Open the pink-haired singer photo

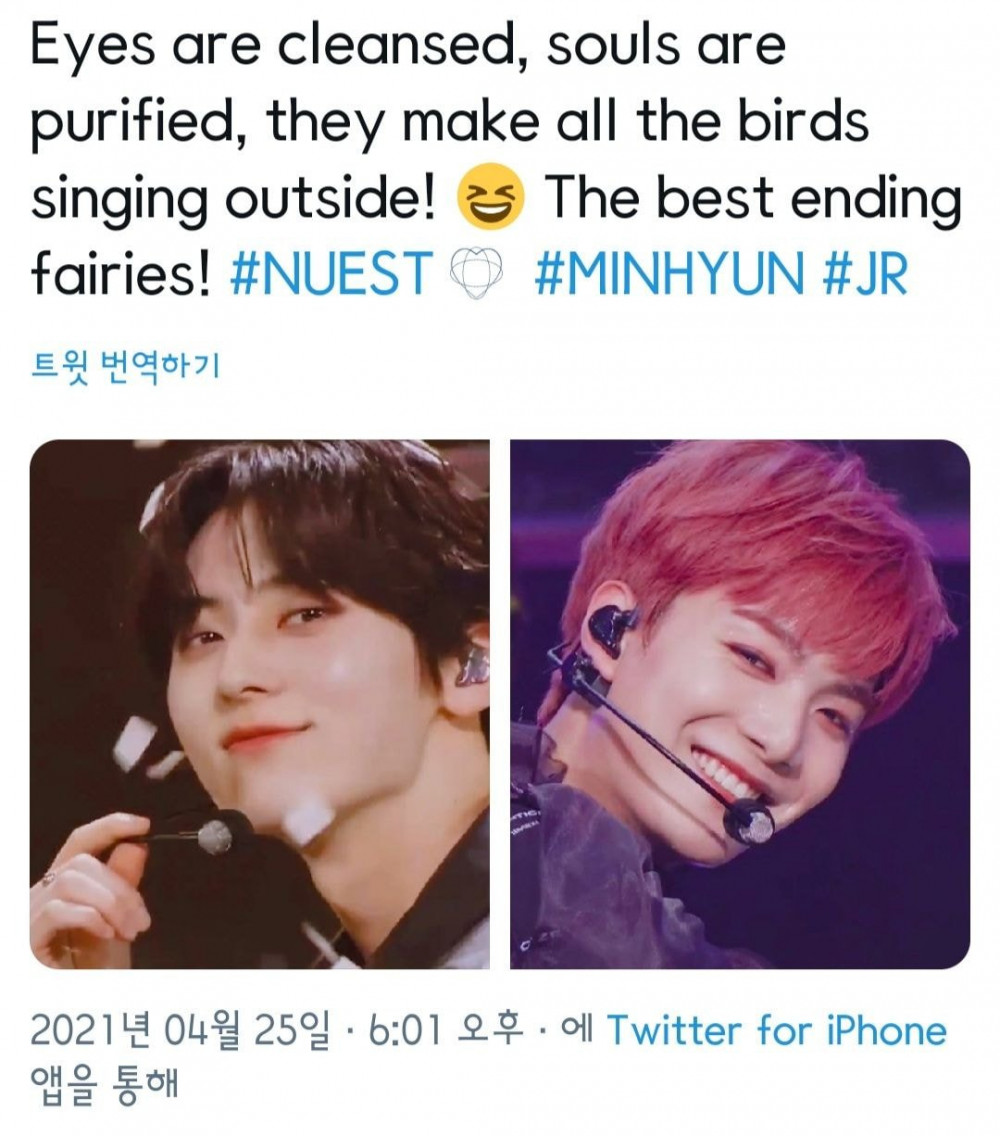tap(740, 704)
